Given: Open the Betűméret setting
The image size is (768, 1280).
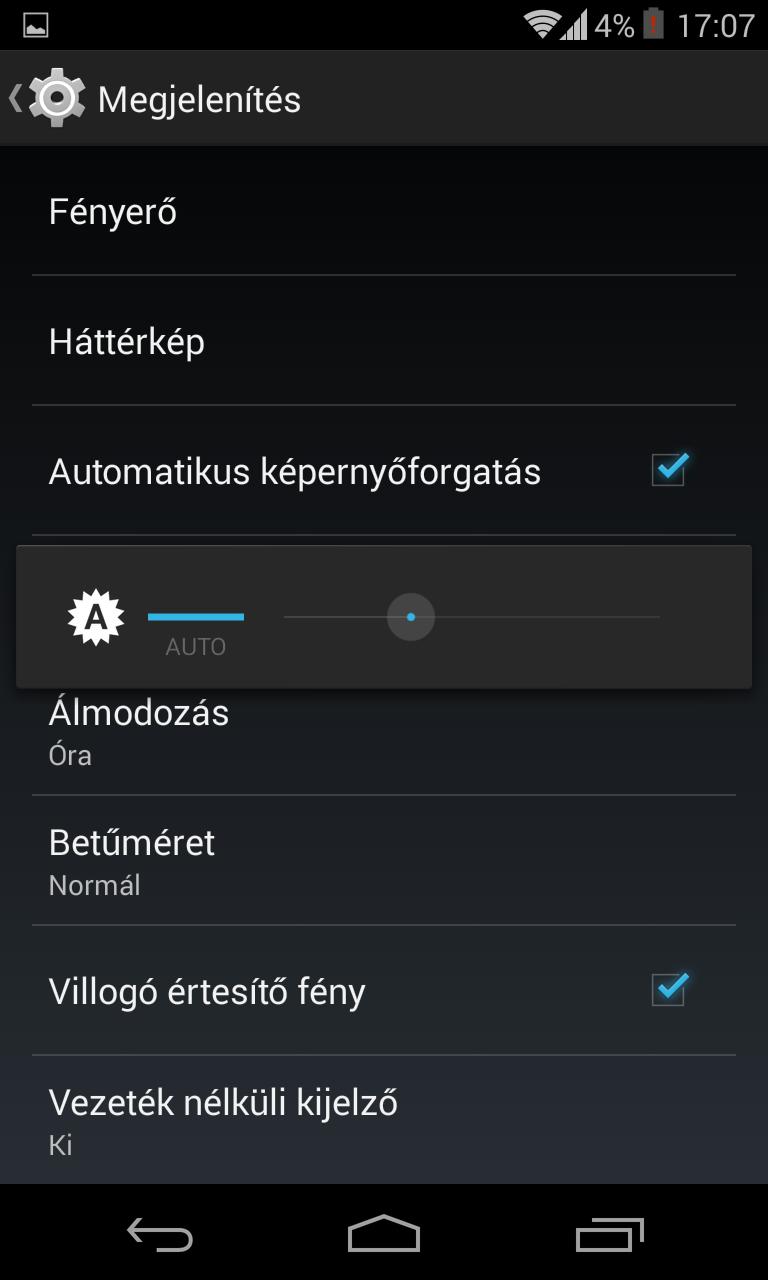Looking at the screenshot, I should coord(384,861).
